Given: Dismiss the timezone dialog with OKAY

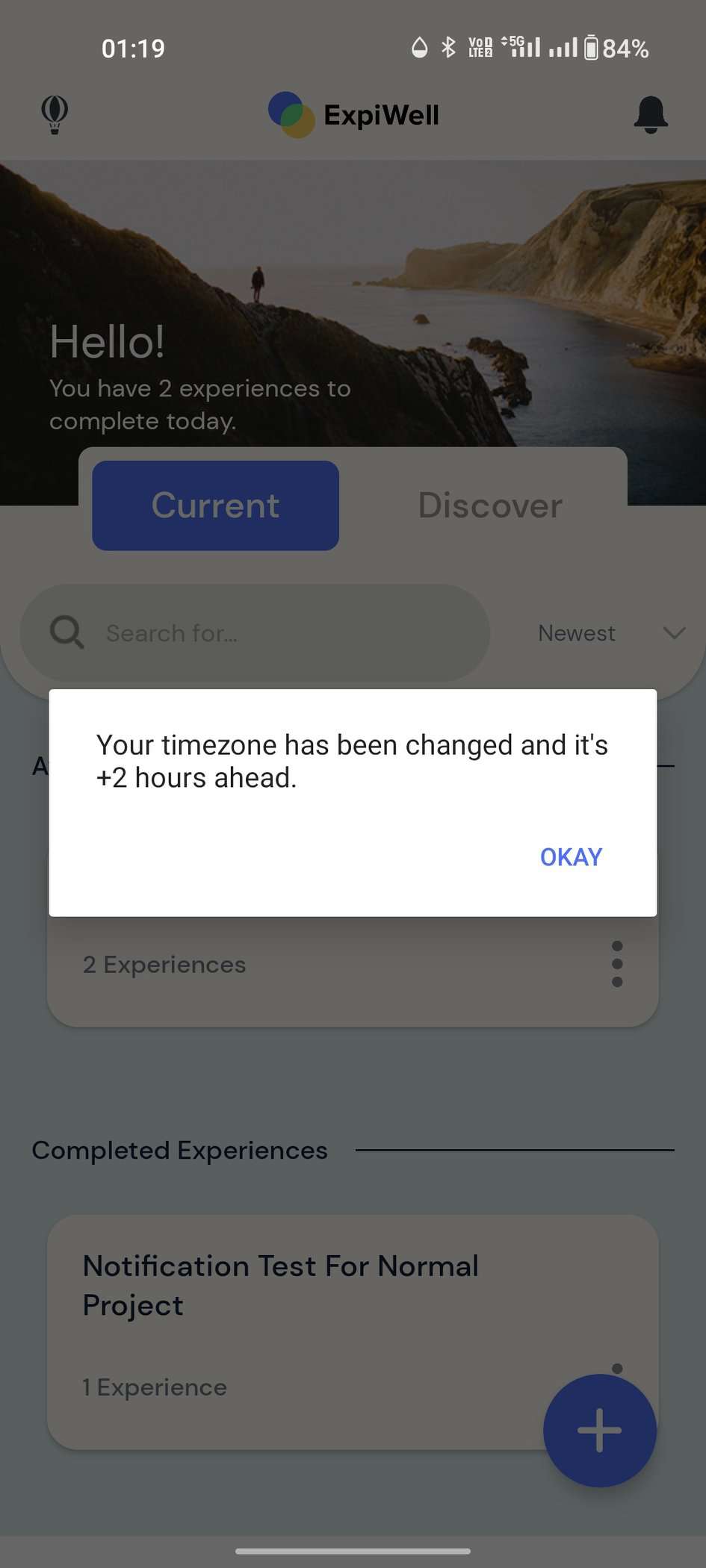Looking at the screenshot, I should tap(571, 856).
